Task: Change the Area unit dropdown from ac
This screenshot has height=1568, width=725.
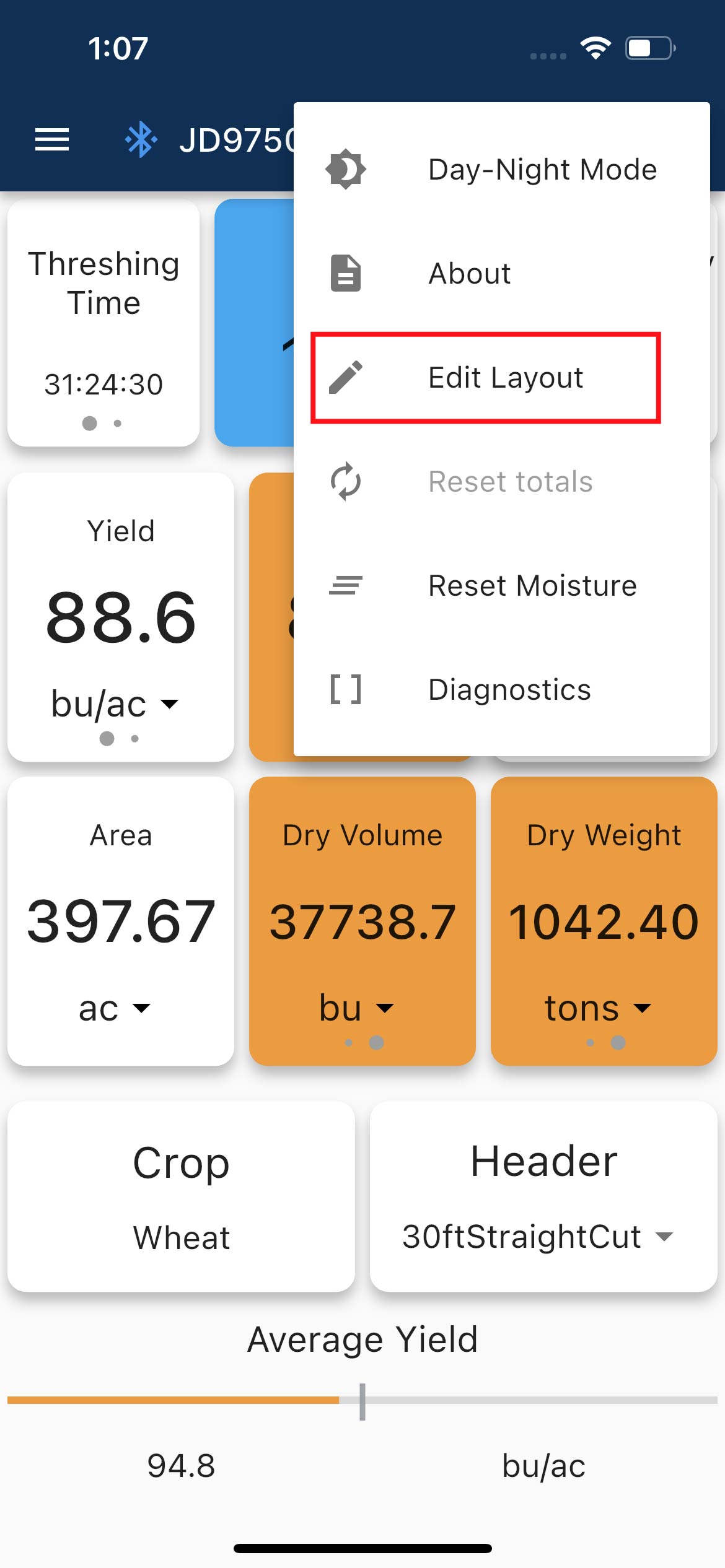Action: (x=115, y=1008)
